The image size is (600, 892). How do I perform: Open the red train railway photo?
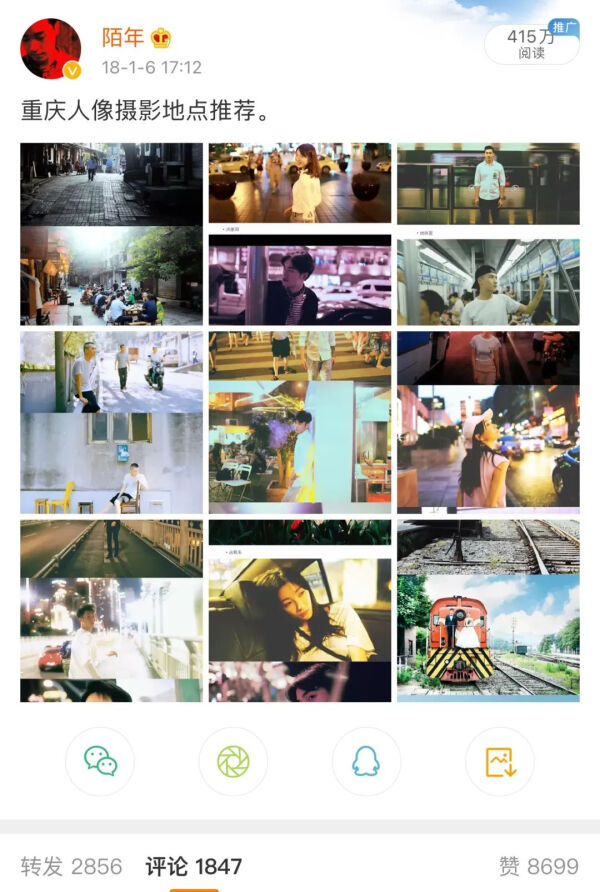coord(488,610)
